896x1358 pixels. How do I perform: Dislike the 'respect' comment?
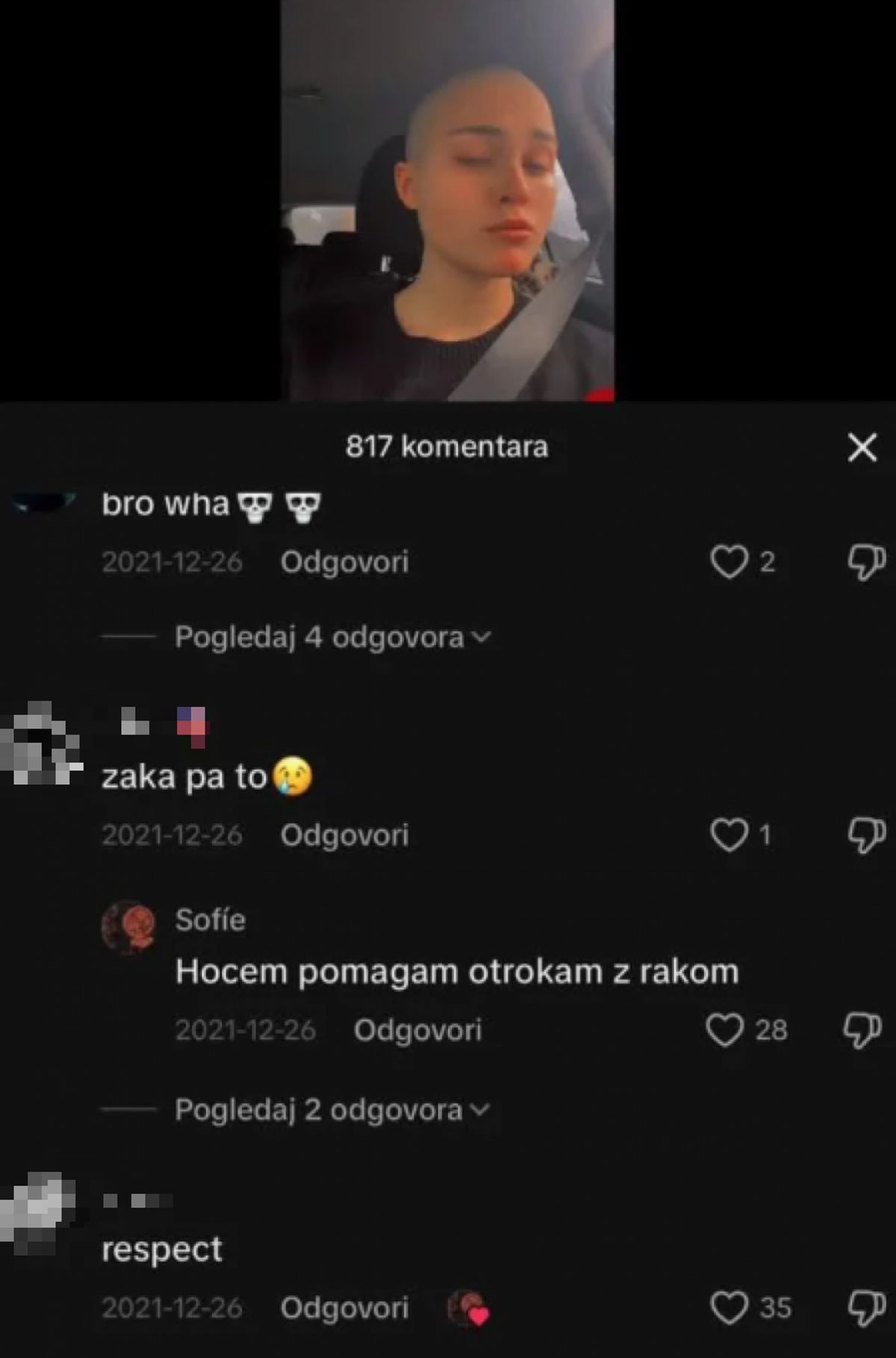(x=865, y=1307)
